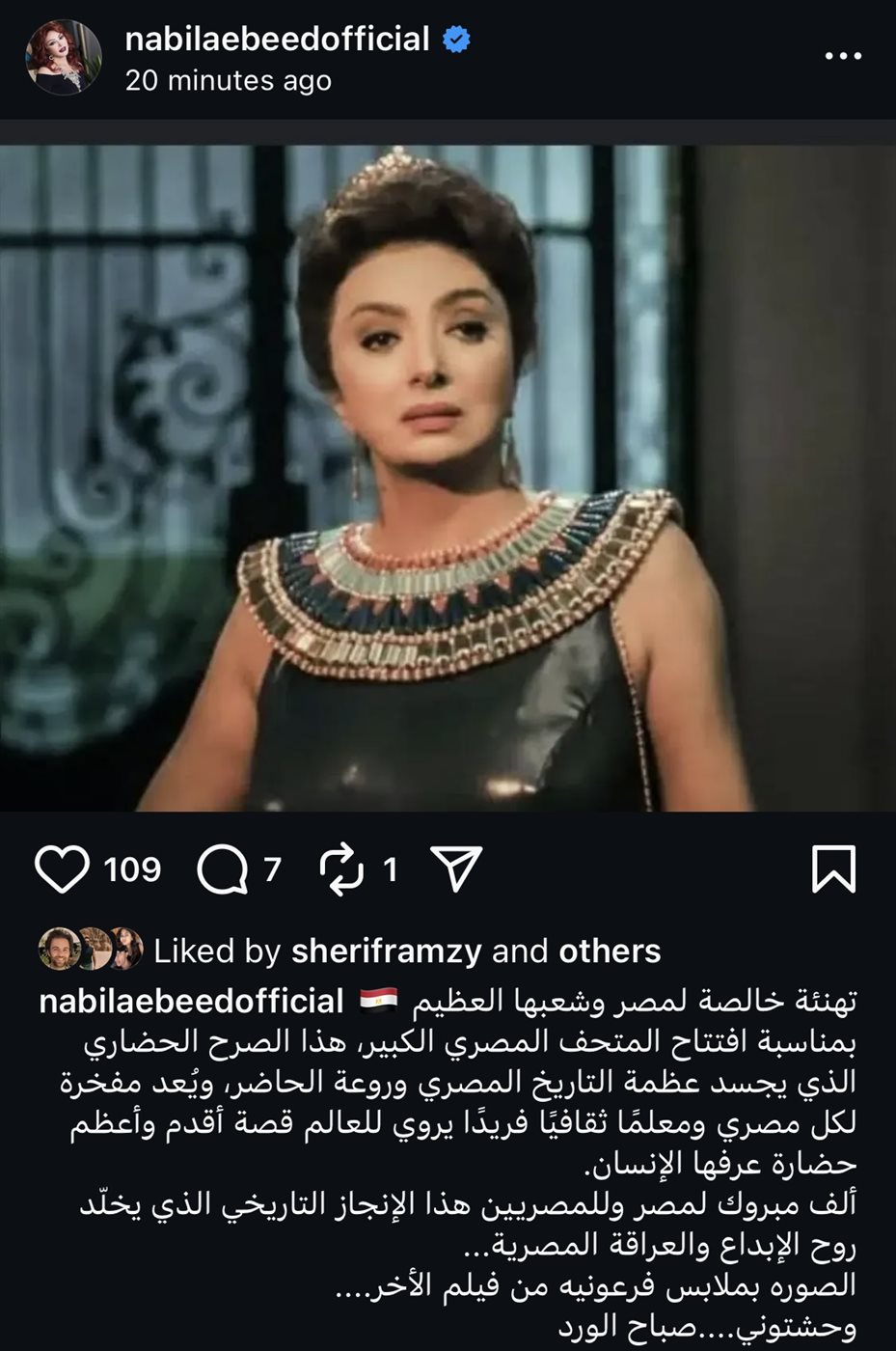View the others who liked this post
The image size is (896, 1351).
[x=610, y=951]
